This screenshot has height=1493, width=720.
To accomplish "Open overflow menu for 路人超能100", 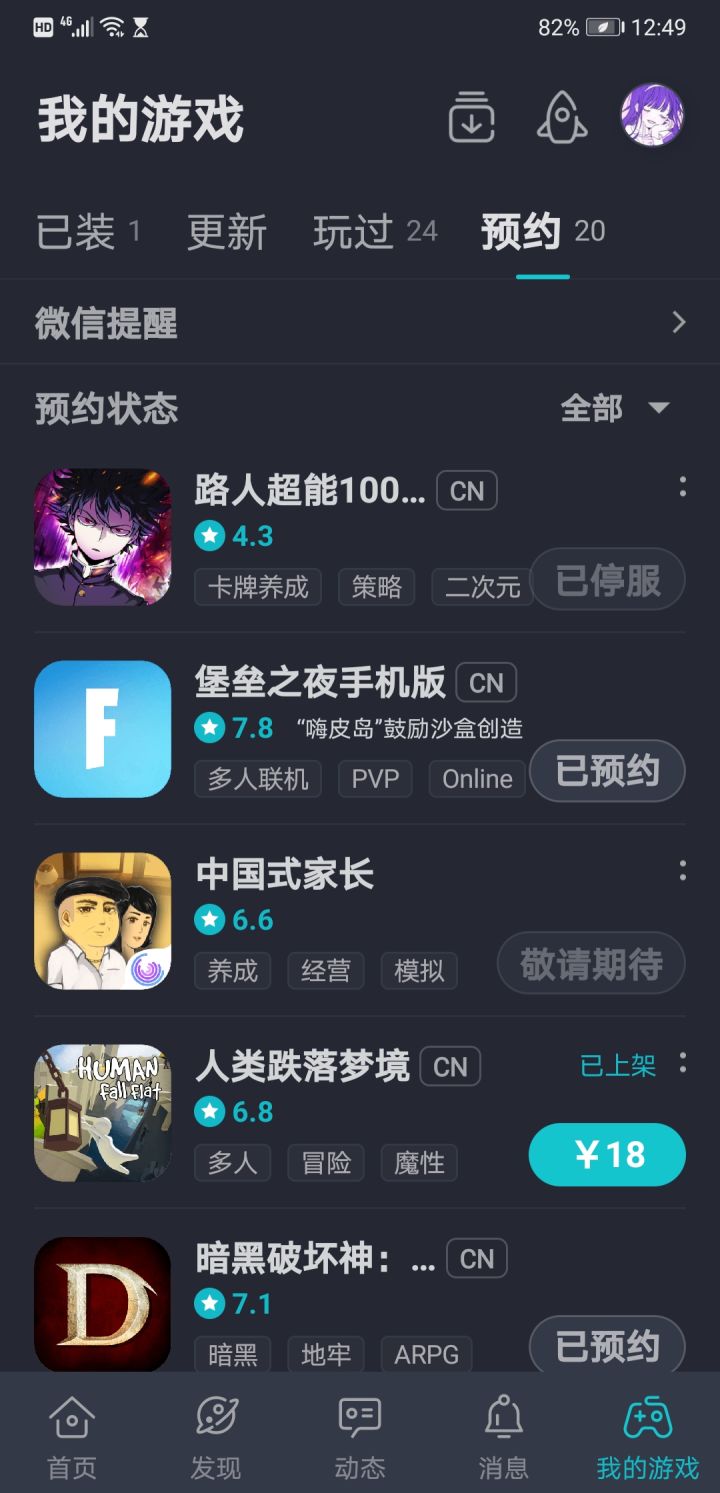I will (683, 487).
